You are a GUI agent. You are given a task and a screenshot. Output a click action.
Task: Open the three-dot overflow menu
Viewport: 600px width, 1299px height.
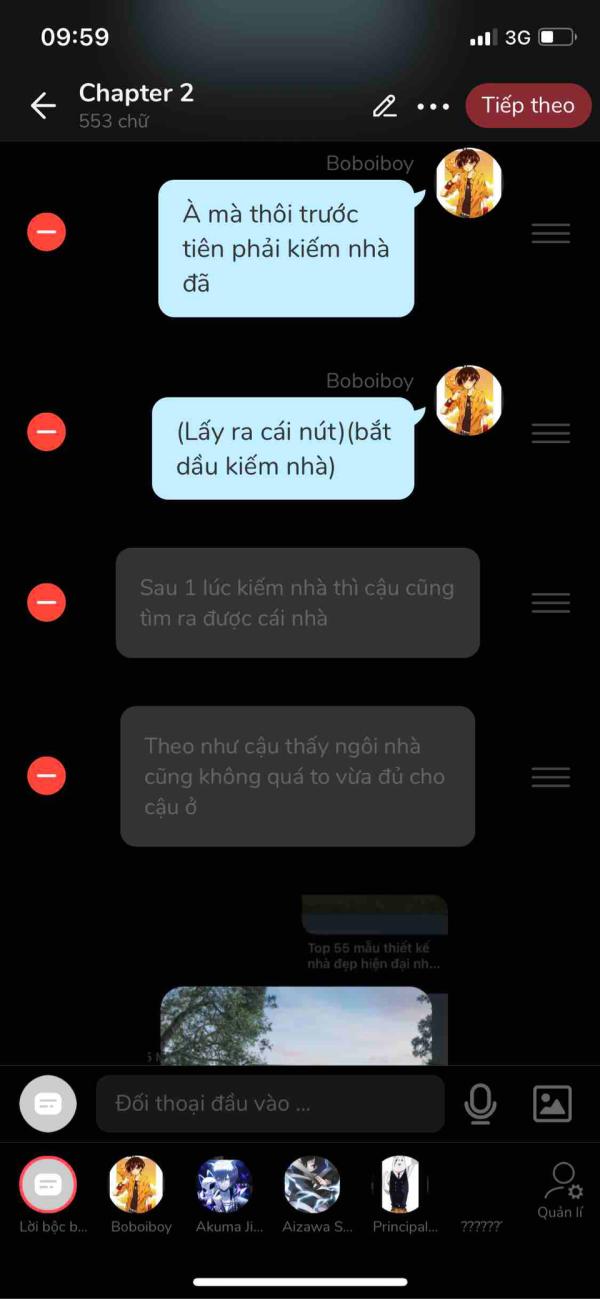pyautogui.click(x=433, y=106)
